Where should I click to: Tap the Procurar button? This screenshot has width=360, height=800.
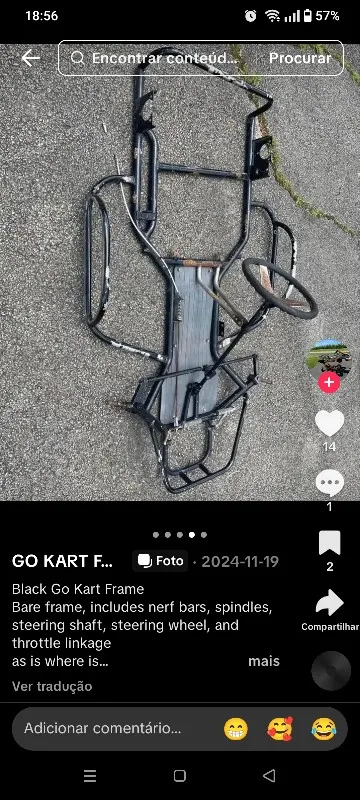click(x=300, y=58)
